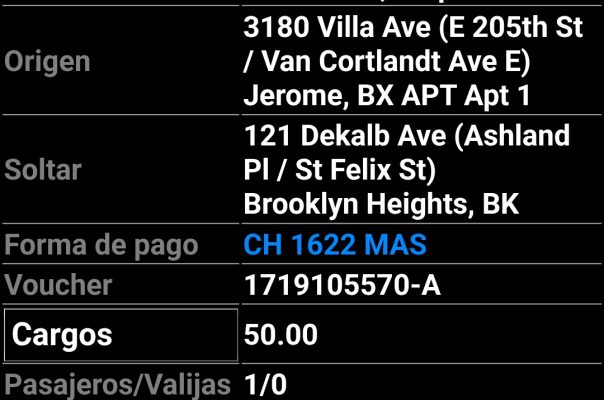Open the Cargos button
The width and height of the screenshot is (604, 400).
point(121,335)
